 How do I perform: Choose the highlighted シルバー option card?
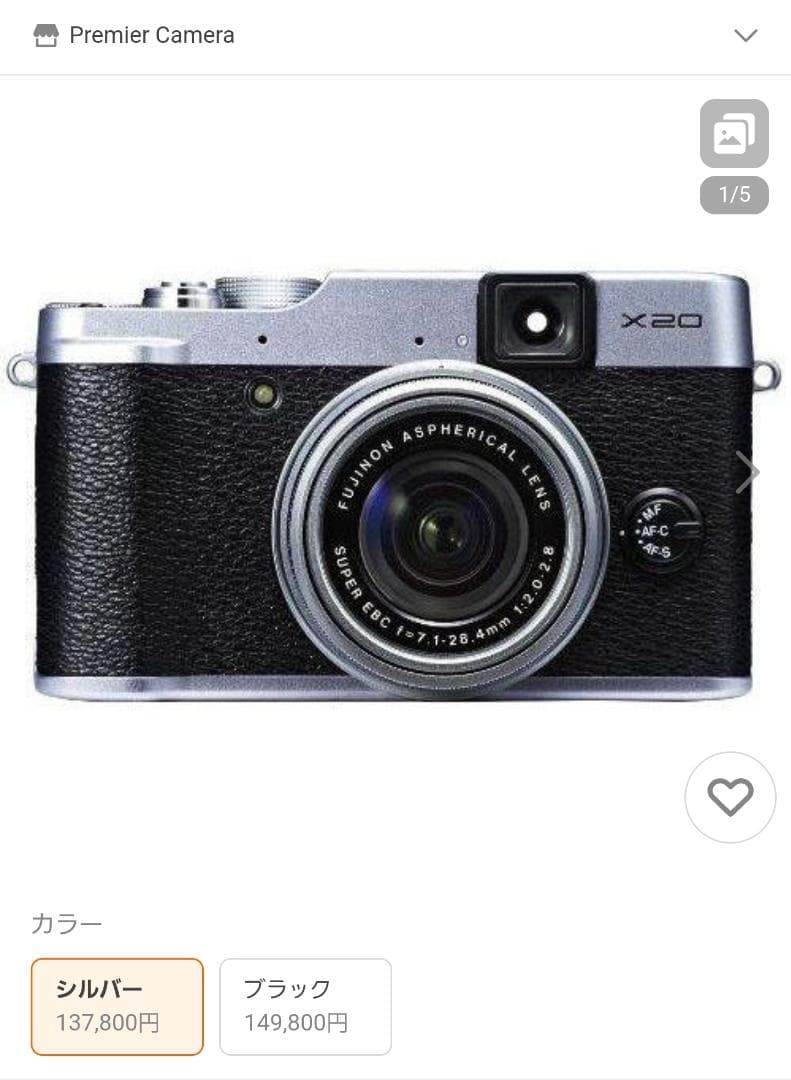[x=117, y=1006]
